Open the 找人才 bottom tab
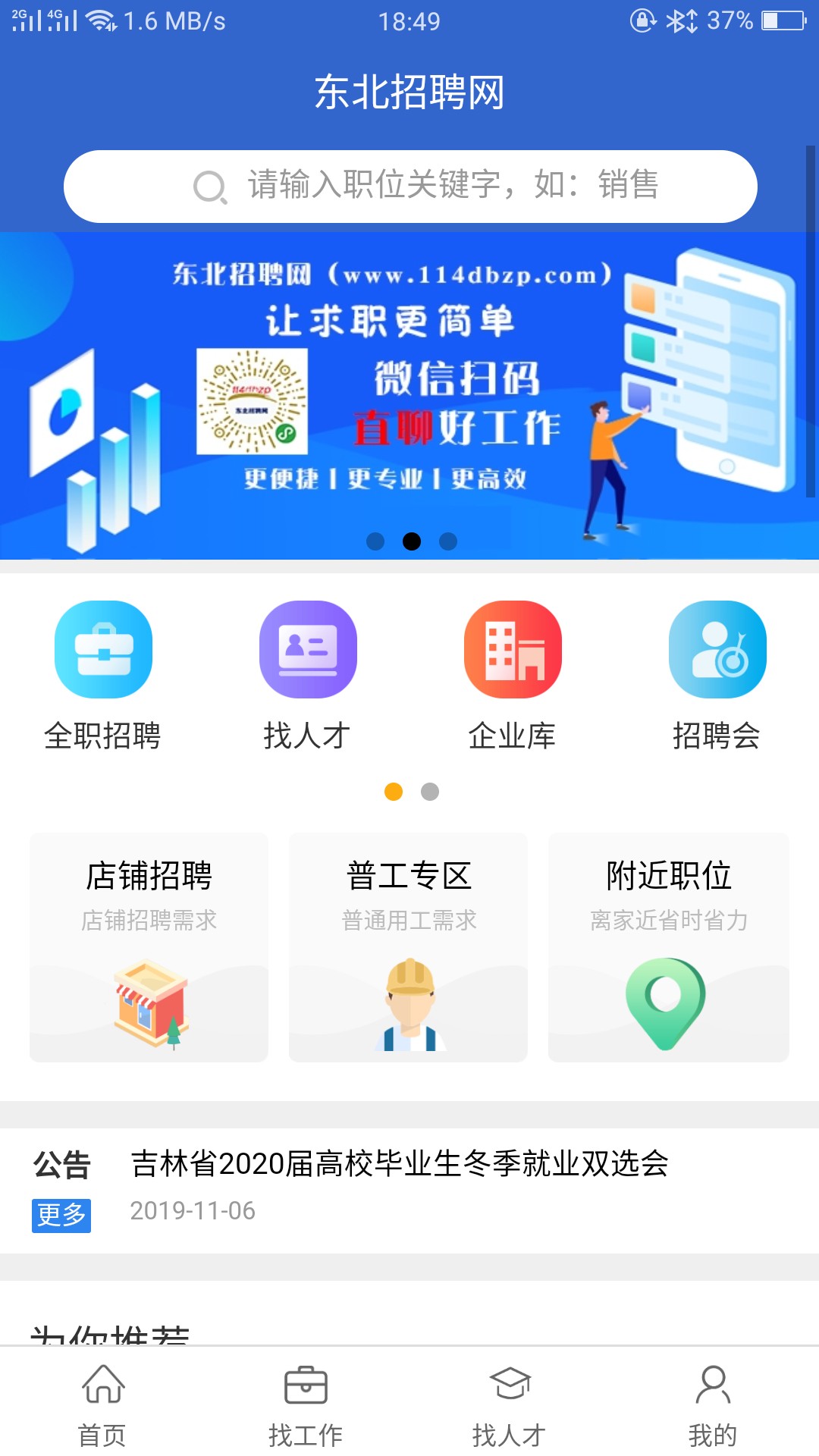 tap(510, 1403)
